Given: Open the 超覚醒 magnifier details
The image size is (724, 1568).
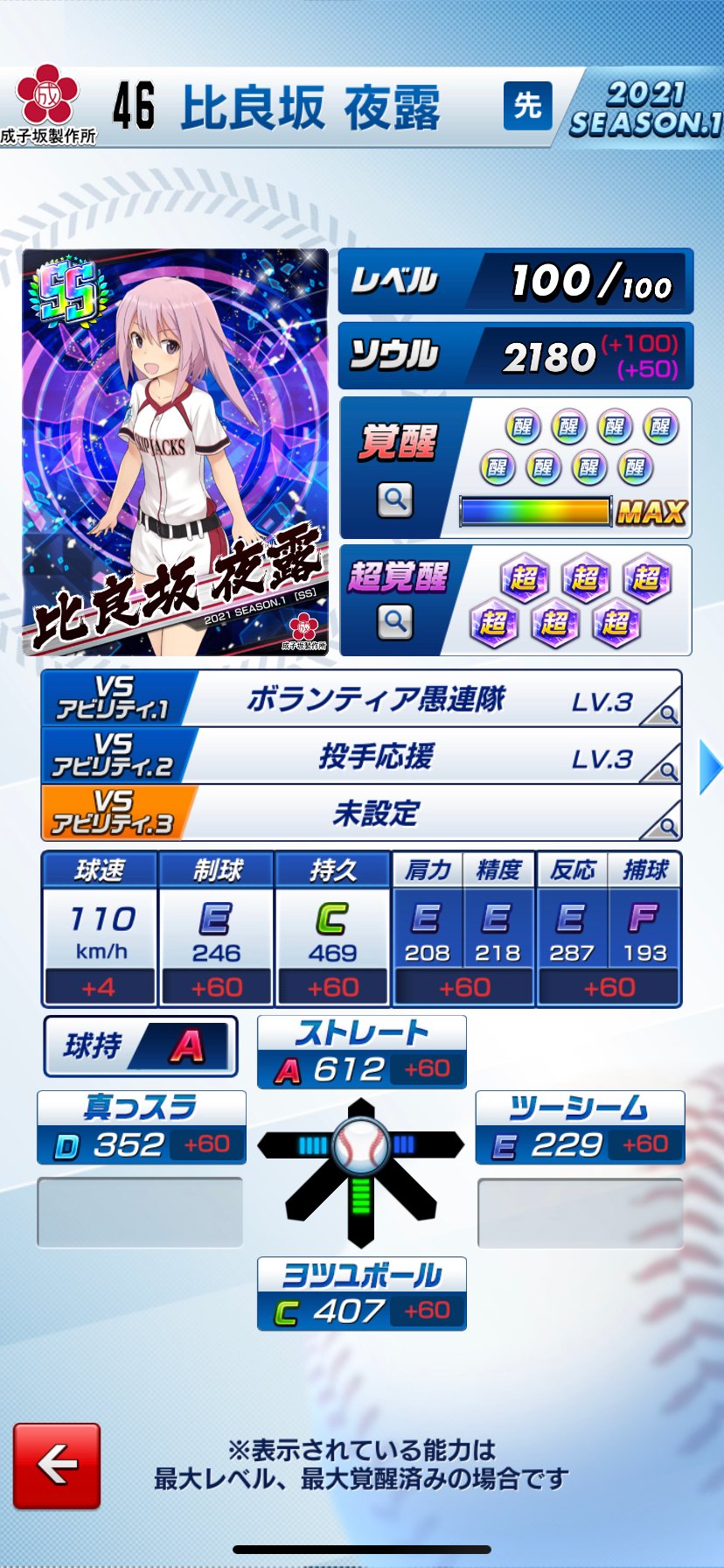Looking at the screenshot, I should [x=395, y=622].
